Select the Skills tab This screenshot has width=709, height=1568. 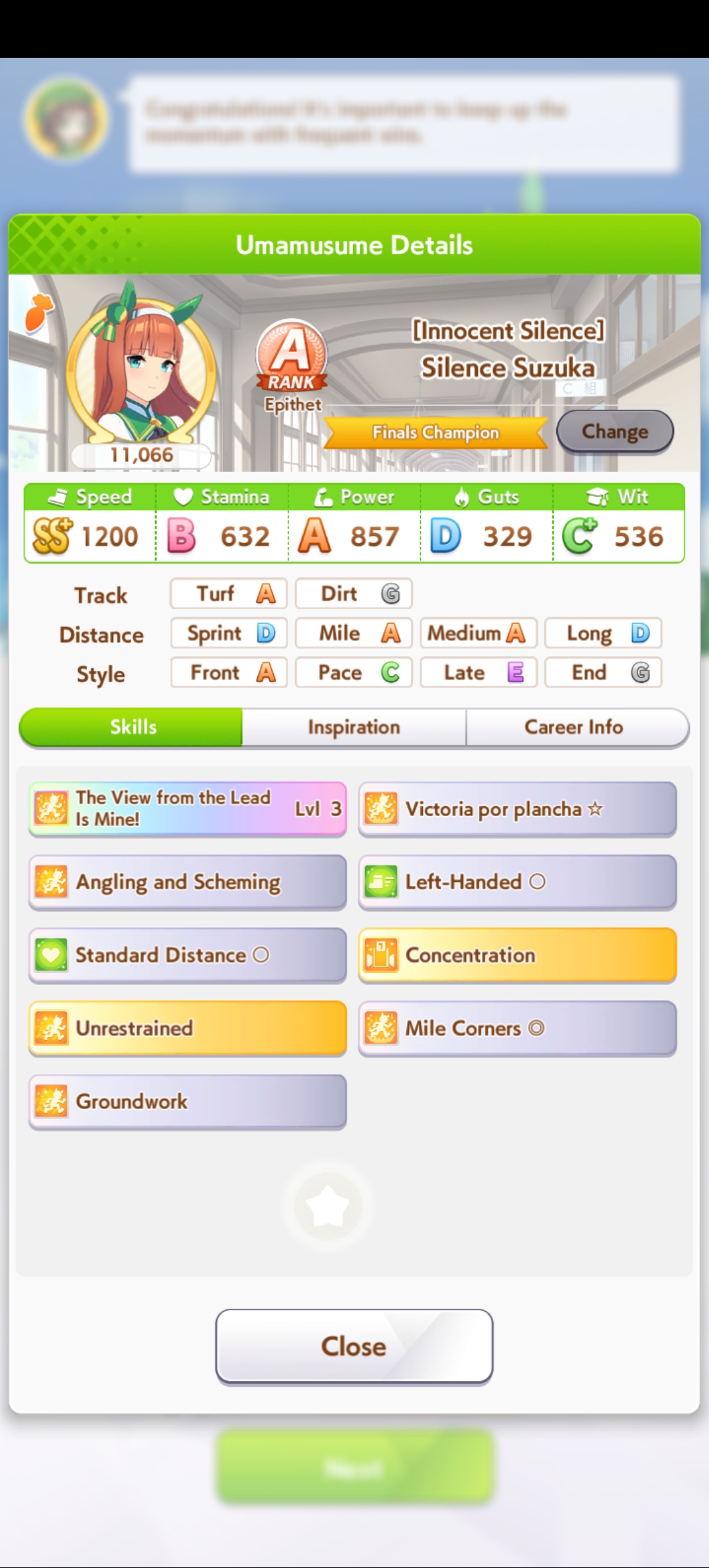pos(131,727)
